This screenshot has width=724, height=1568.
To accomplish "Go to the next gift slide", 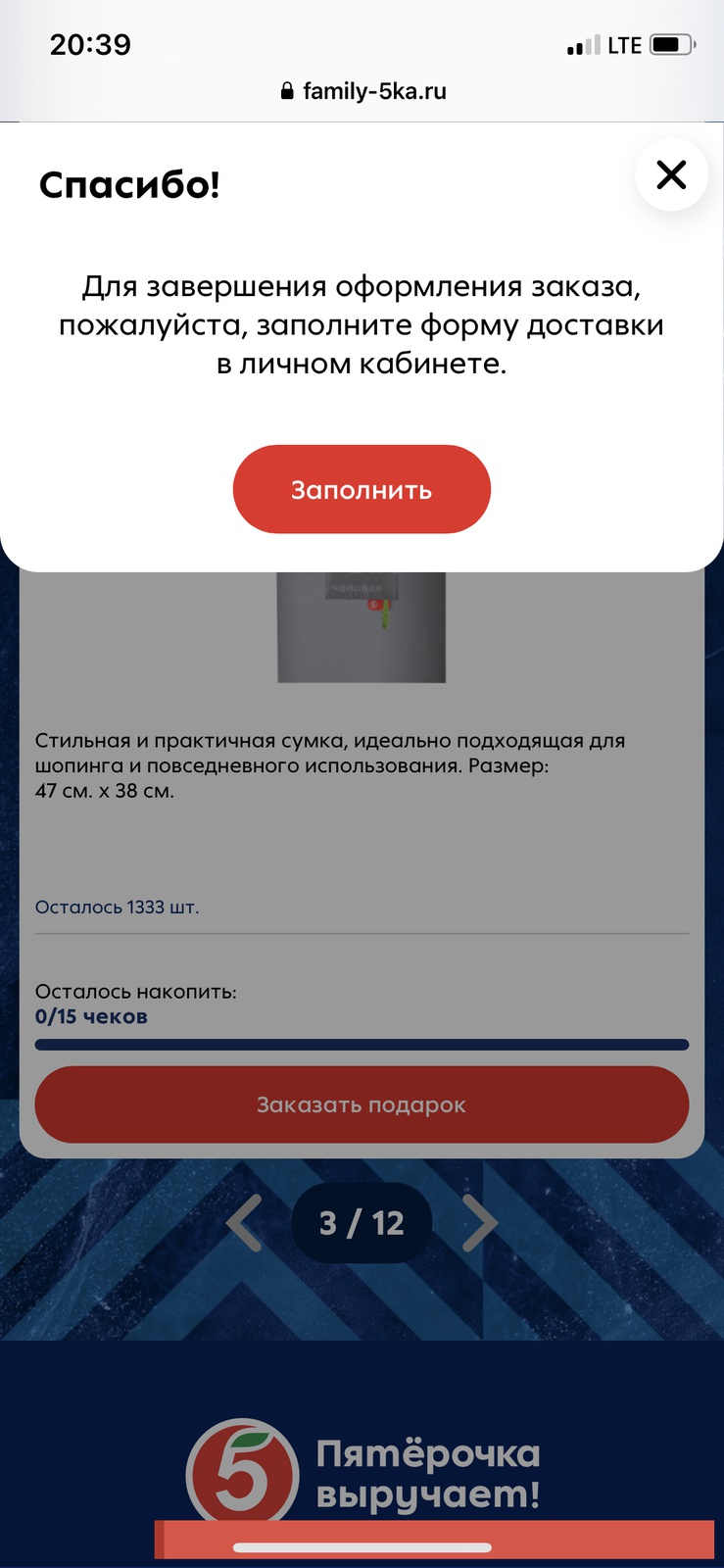I will coord(479,1223).
